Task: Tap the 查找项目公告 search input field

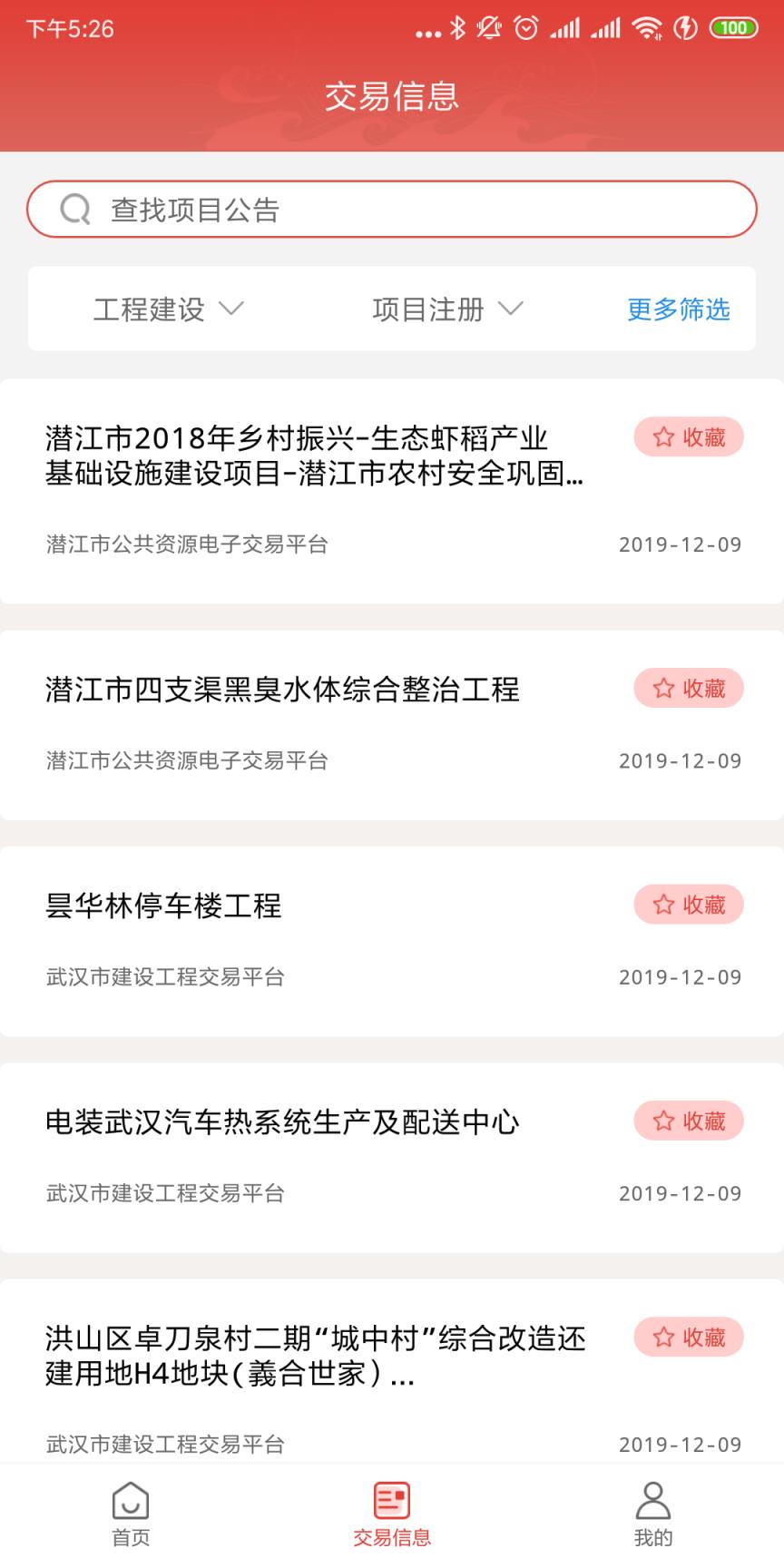Action: pos(390,208)
